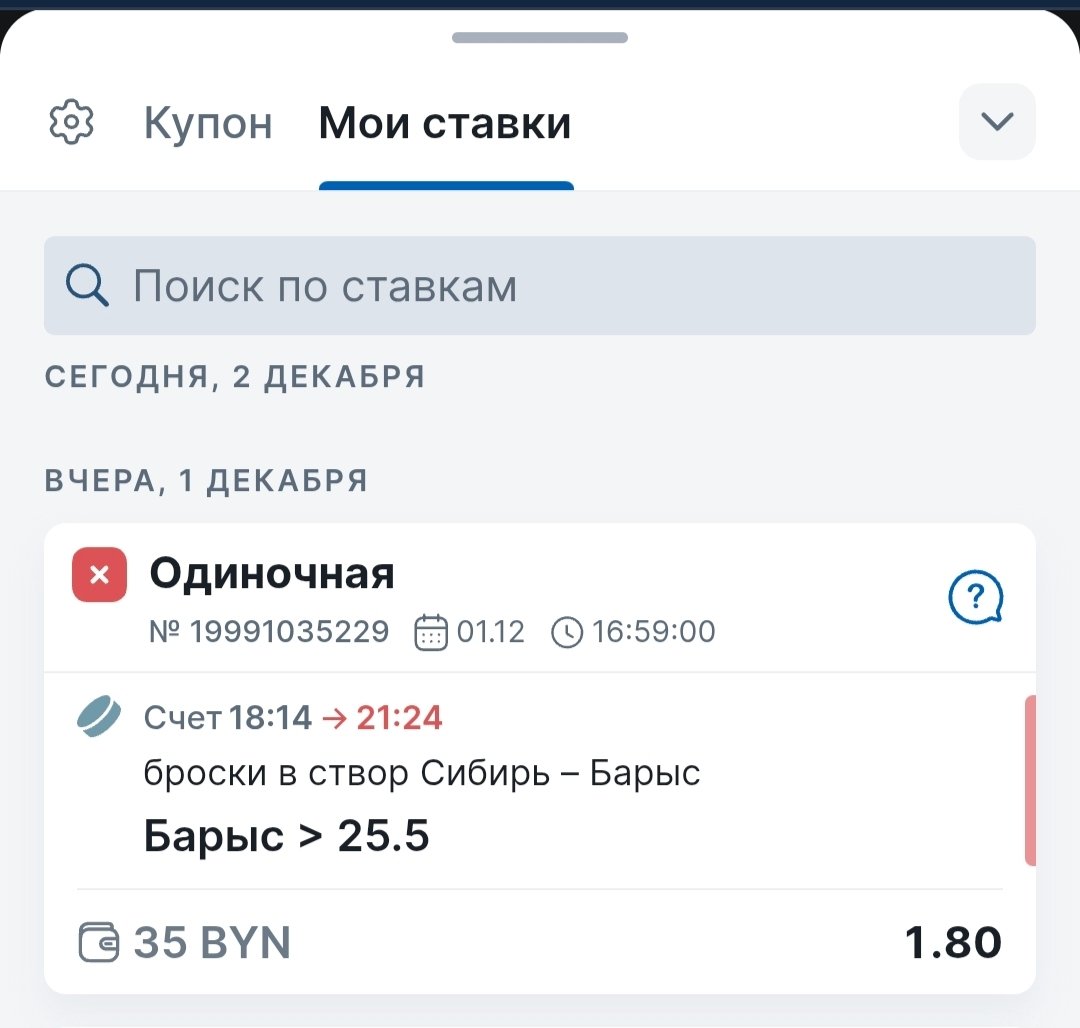Select the Мои ставки tab
This screenshot has width=1080, height=1028.
click(445, 124)
